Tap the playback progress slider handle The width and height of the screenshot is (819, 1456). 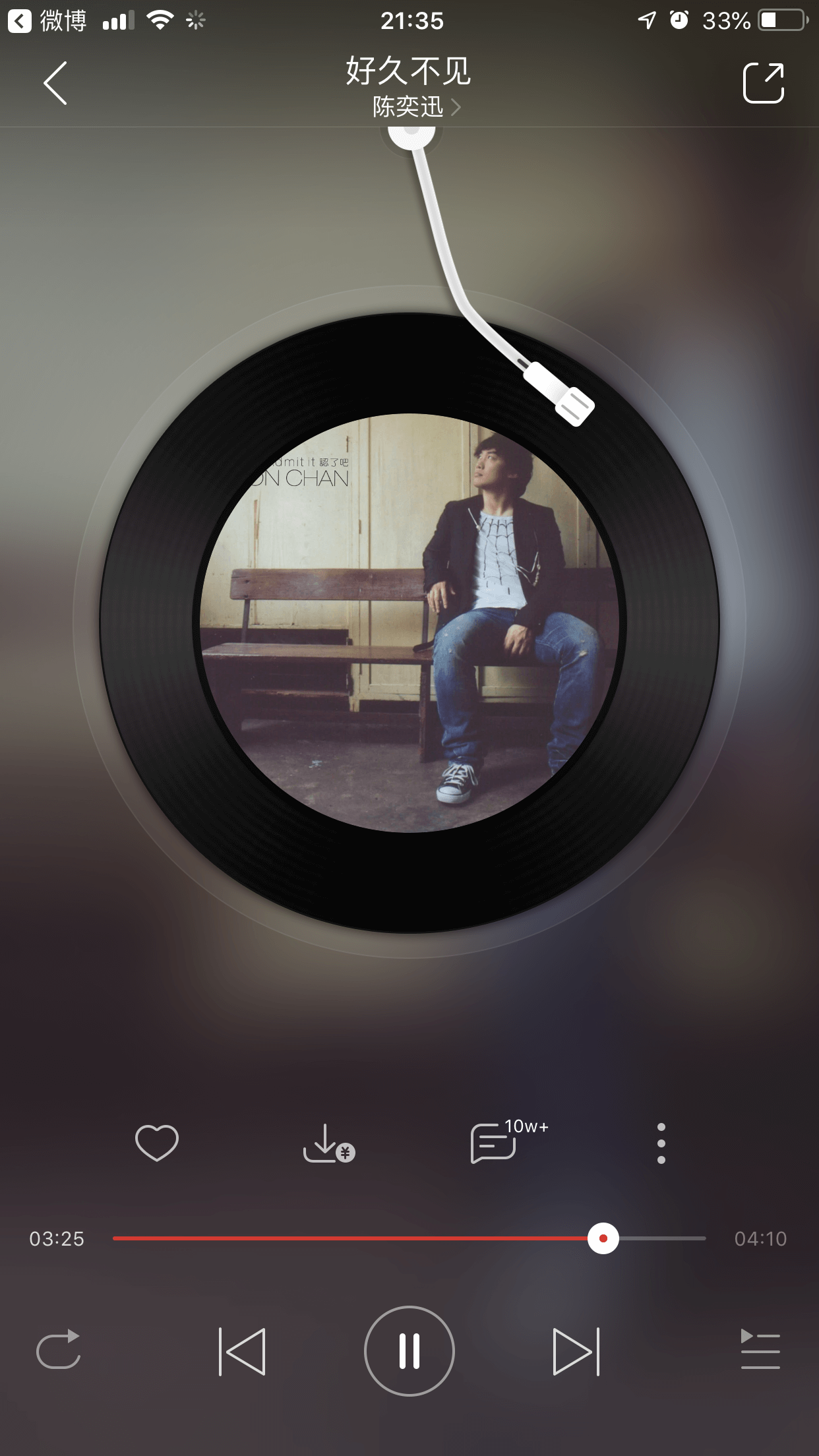(603, 1238)
